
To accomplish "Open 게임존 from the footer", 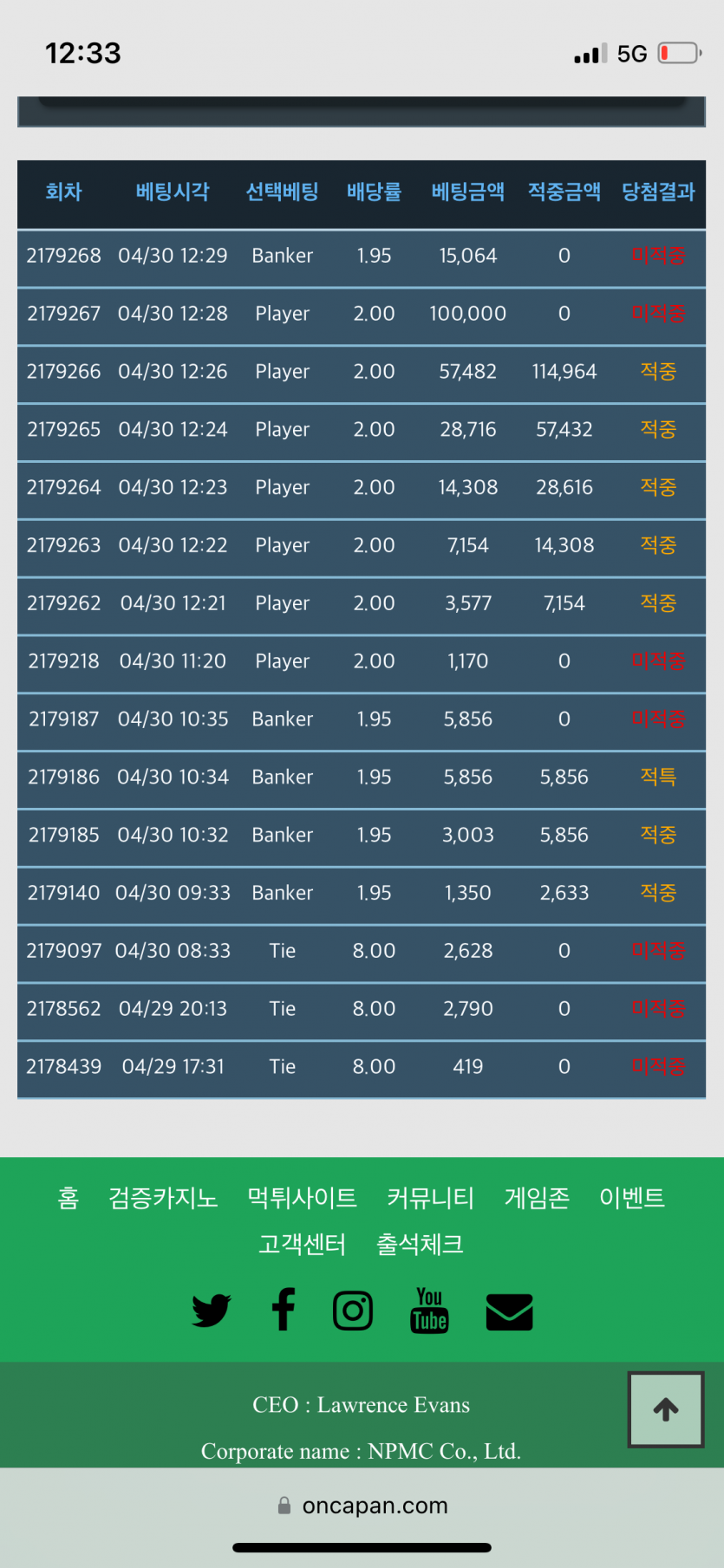I will click(x=537, y=1198).
